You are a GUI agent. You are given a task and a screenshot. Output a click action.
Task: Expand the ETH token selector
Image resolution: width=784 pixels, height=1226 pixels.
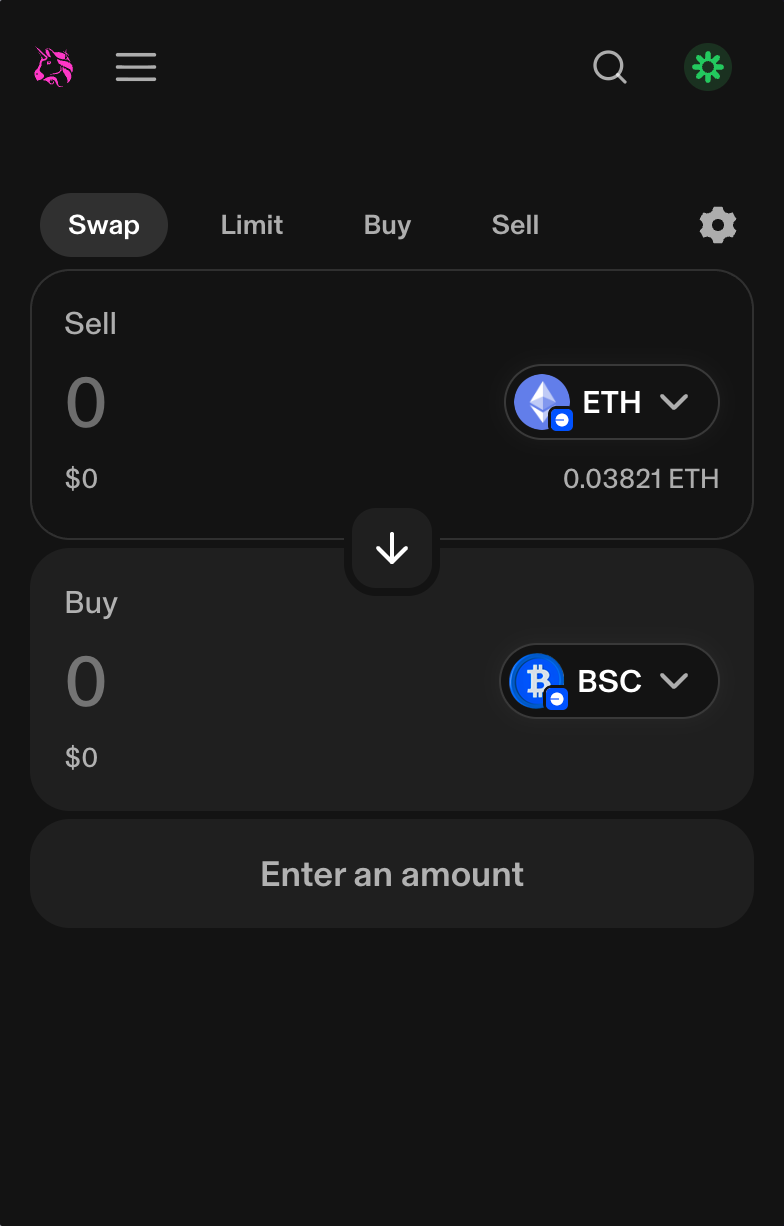pos(612,402)
